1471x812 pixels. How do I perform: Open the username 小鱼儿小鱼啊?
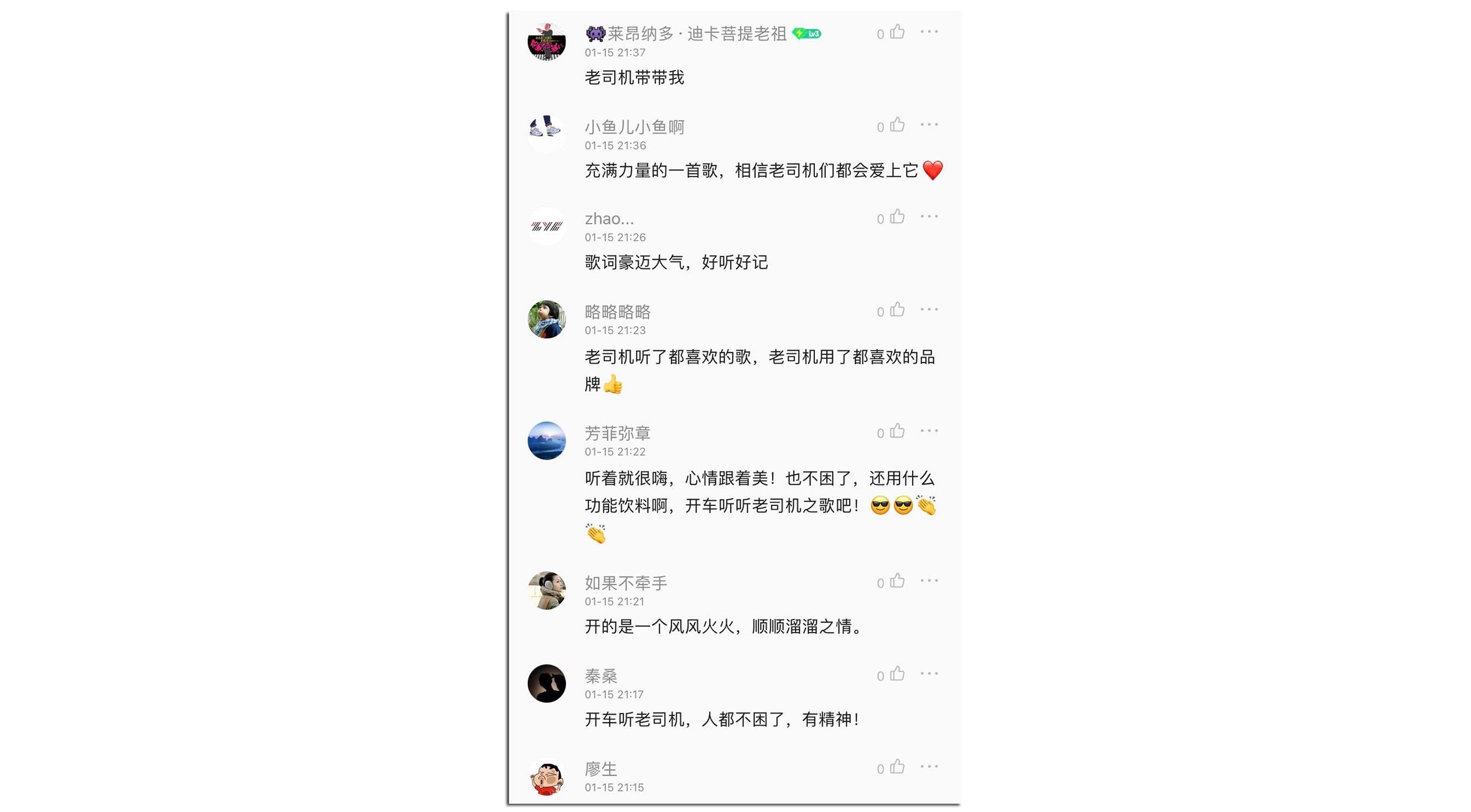[634, 127]
